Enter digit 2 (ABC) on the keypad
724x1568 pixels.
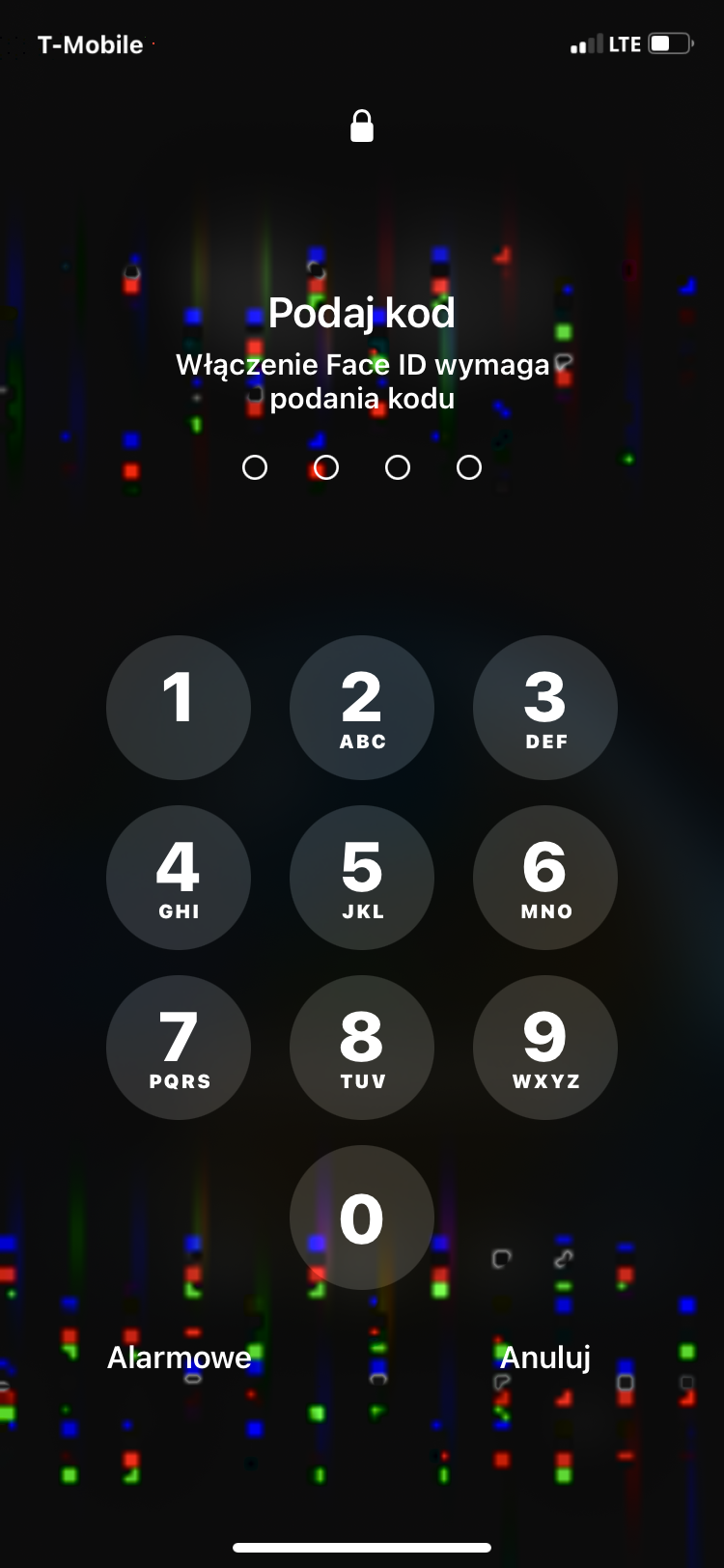point(362,708)
